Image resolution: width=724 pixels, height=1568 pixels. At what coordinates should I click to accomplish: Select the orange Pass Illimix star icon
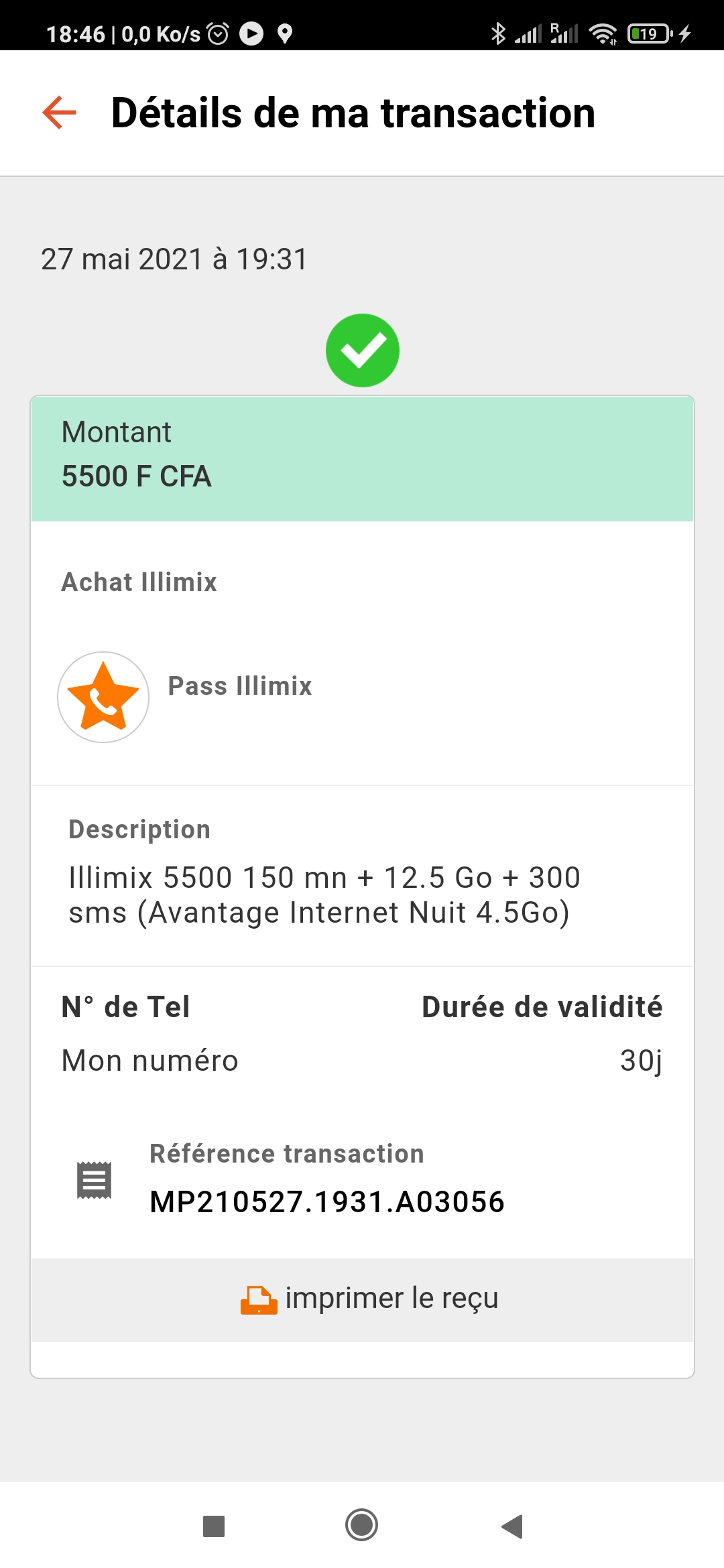click(102, 697)
